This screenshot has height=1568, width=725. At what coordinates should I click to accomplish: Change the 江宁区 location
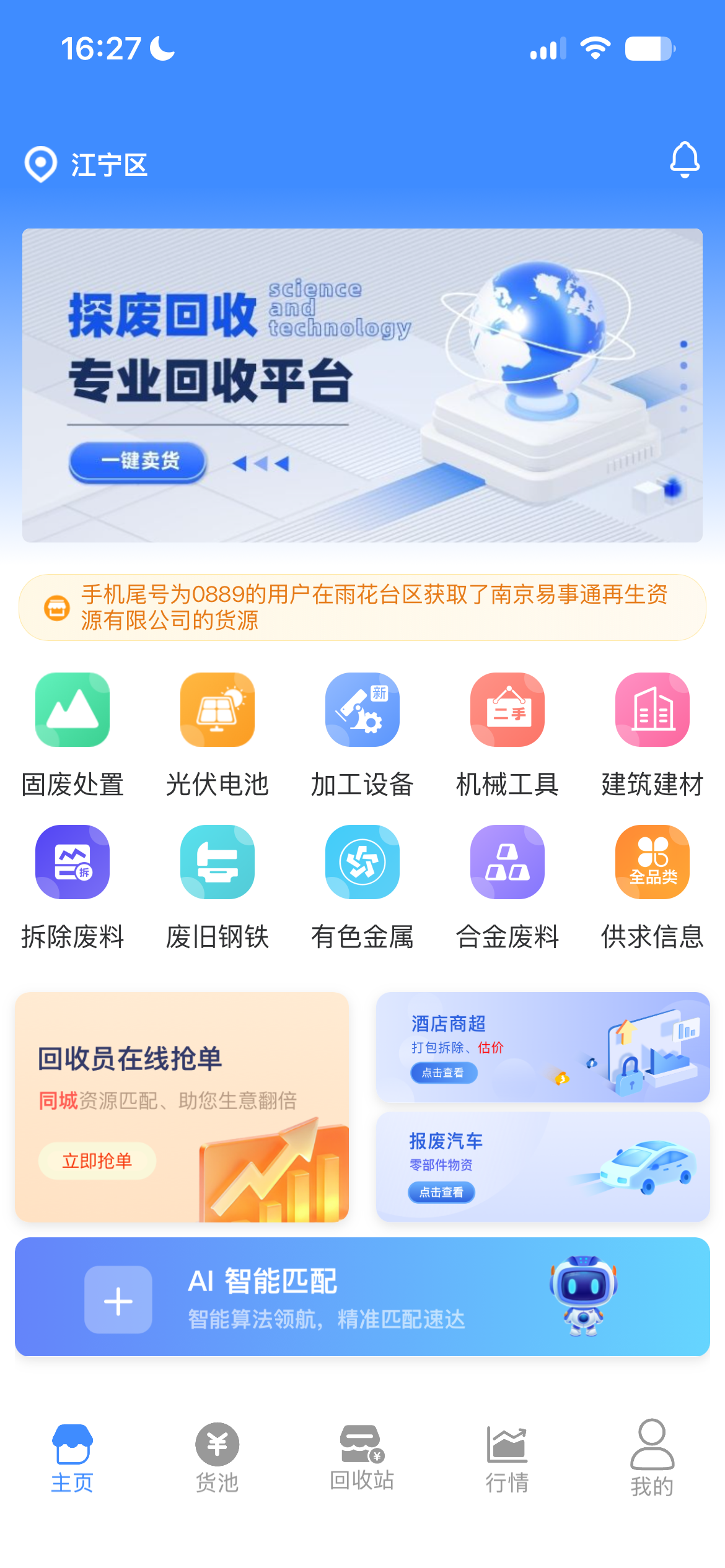coord(86,165)
